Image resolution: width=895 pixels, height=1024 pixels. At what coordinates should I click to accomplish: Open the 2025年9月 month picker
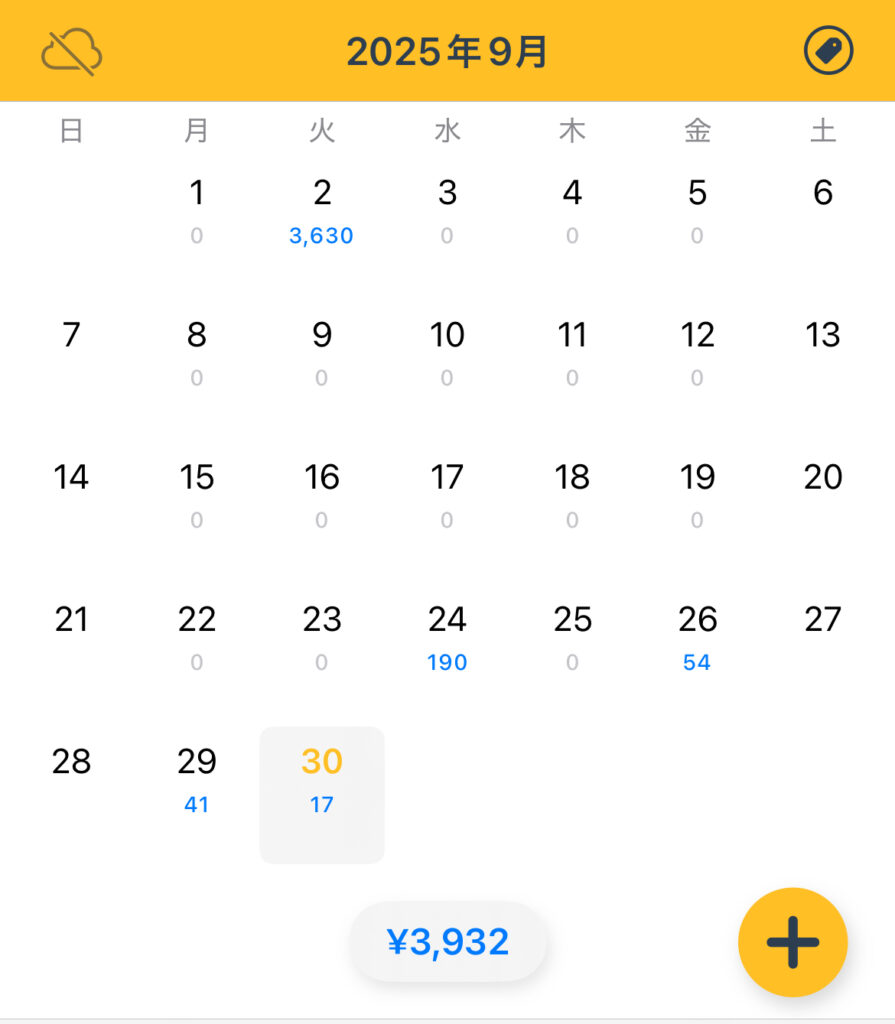(x=447, y=52)
